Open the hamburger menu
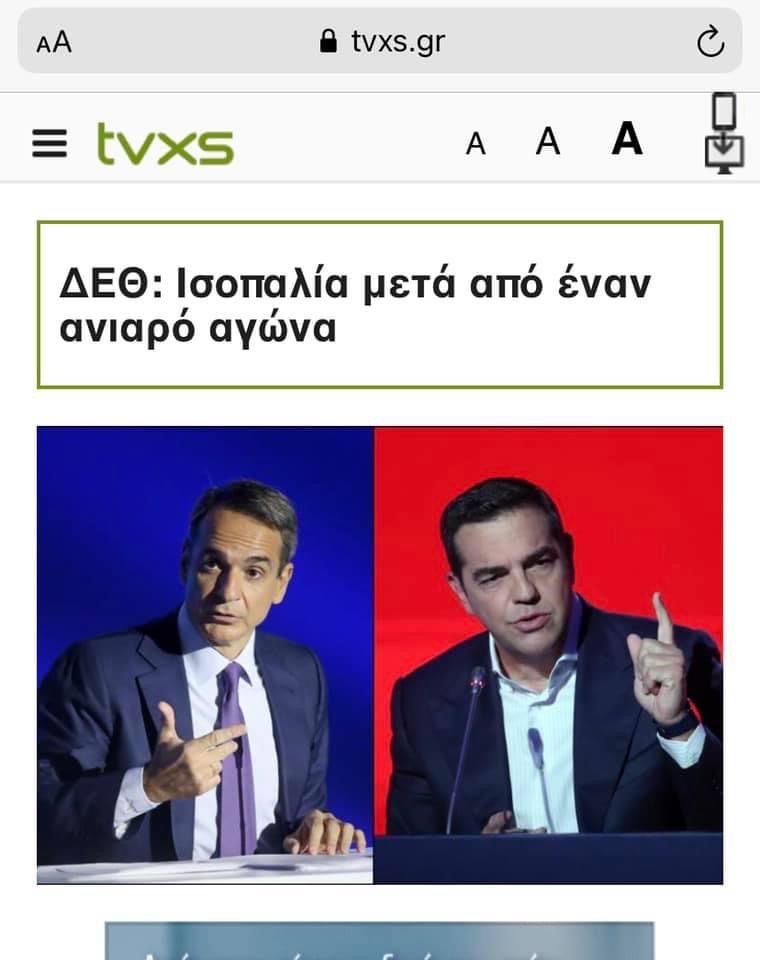 pos(49,143)
